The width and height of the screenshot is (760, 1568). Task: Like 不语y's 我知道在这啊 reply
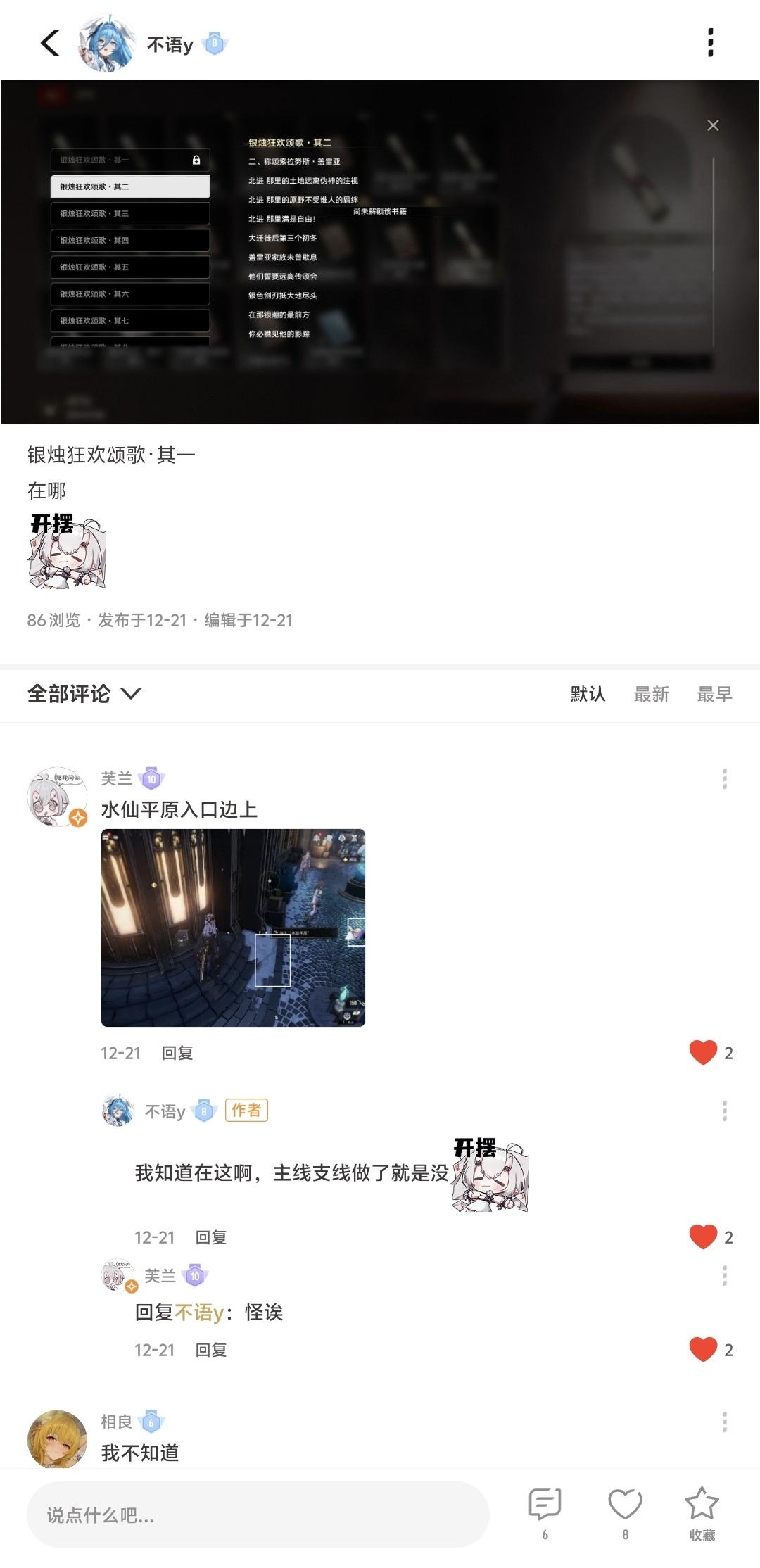703,1237
